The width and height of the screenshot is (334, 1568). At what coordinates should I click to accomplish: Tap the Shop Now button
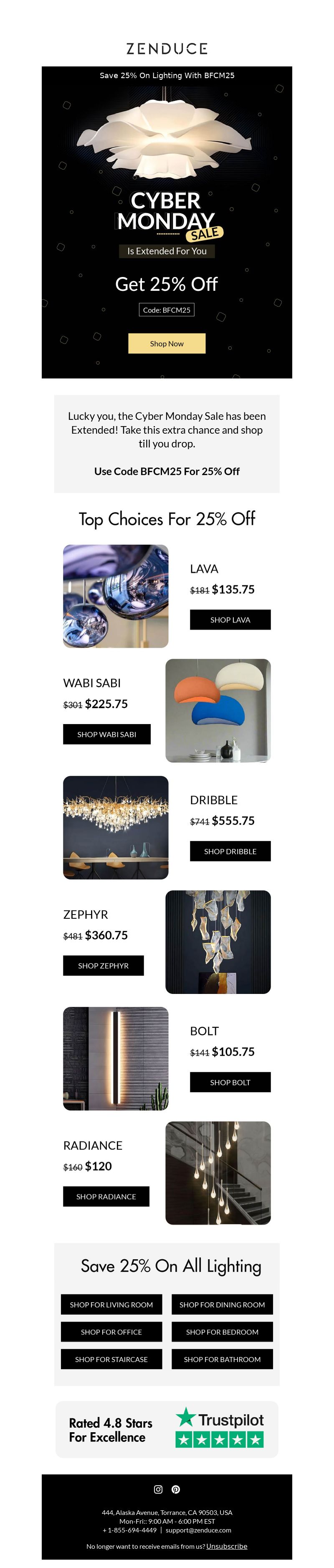167,343
